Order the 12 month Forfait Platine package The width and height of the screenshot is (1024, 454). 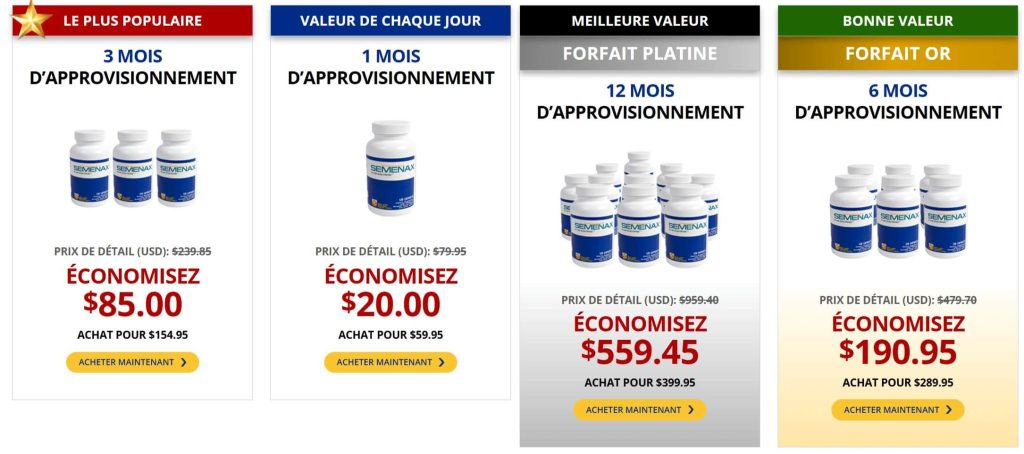[x=639, y=410]
